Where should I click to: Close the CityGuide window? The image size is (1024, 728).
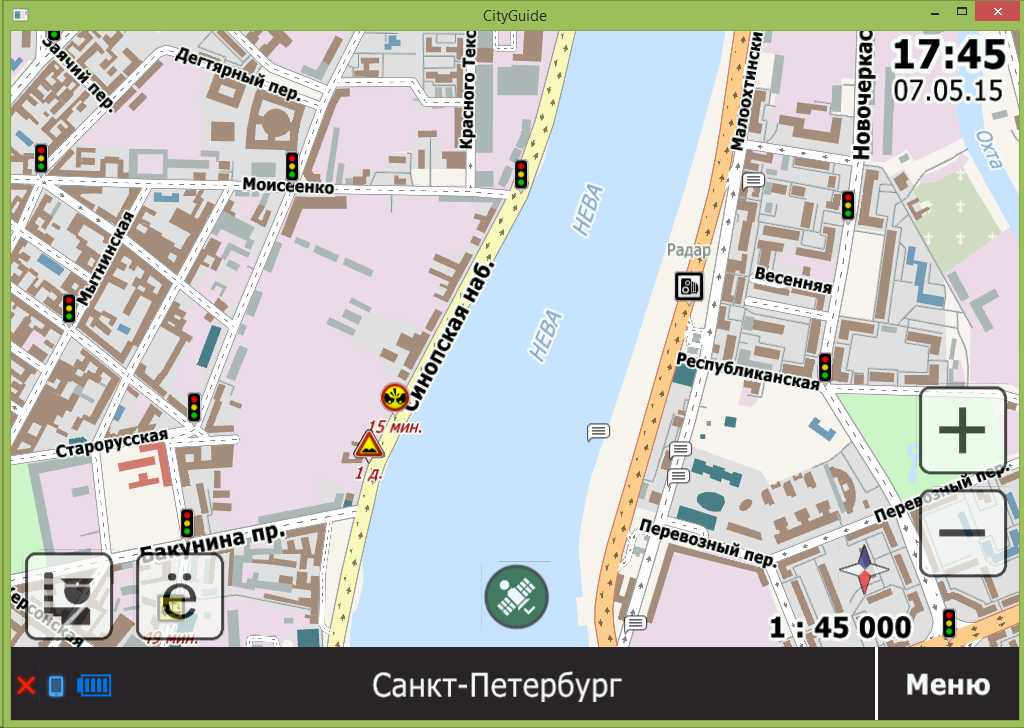pos(996,13)
